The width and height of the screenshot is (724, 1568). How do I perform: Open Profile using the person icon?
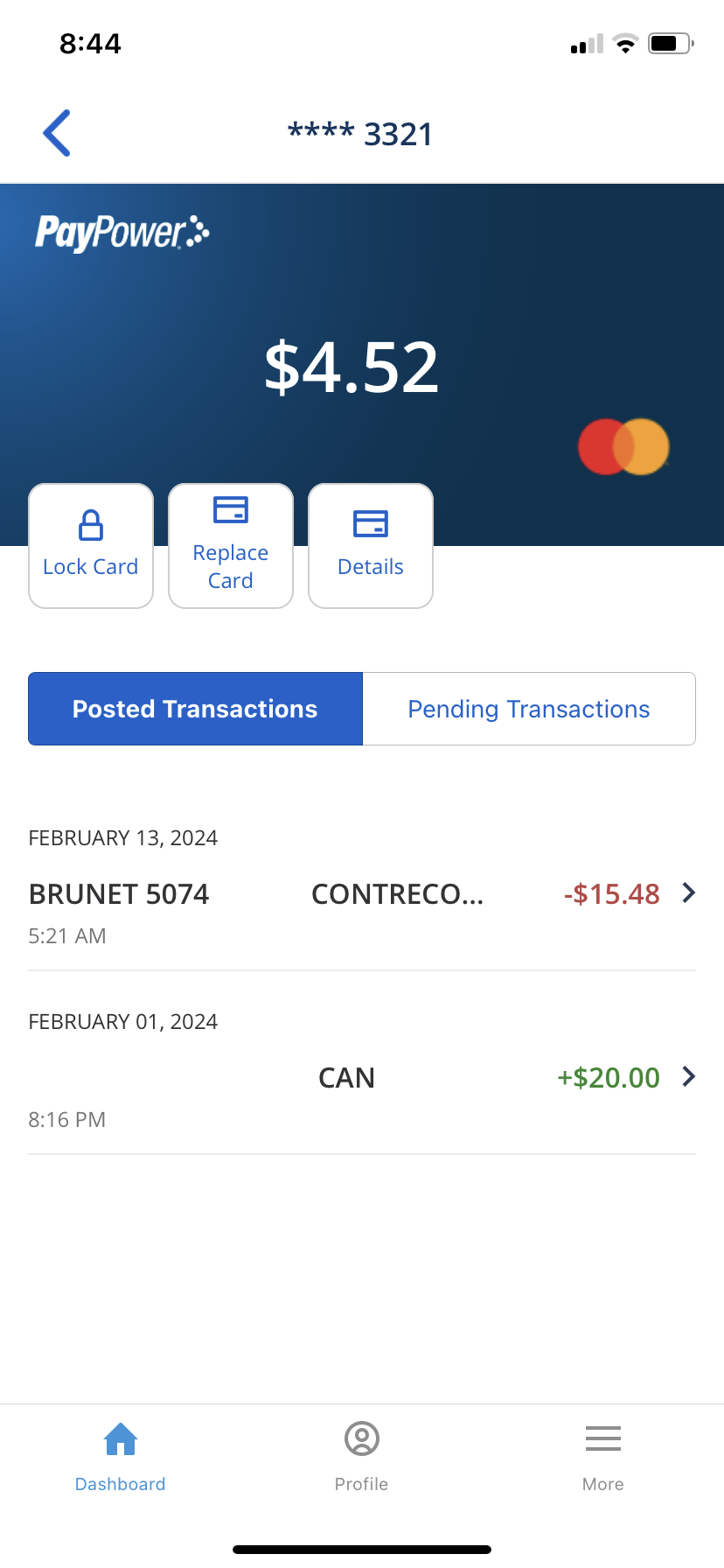point(361,1438)
